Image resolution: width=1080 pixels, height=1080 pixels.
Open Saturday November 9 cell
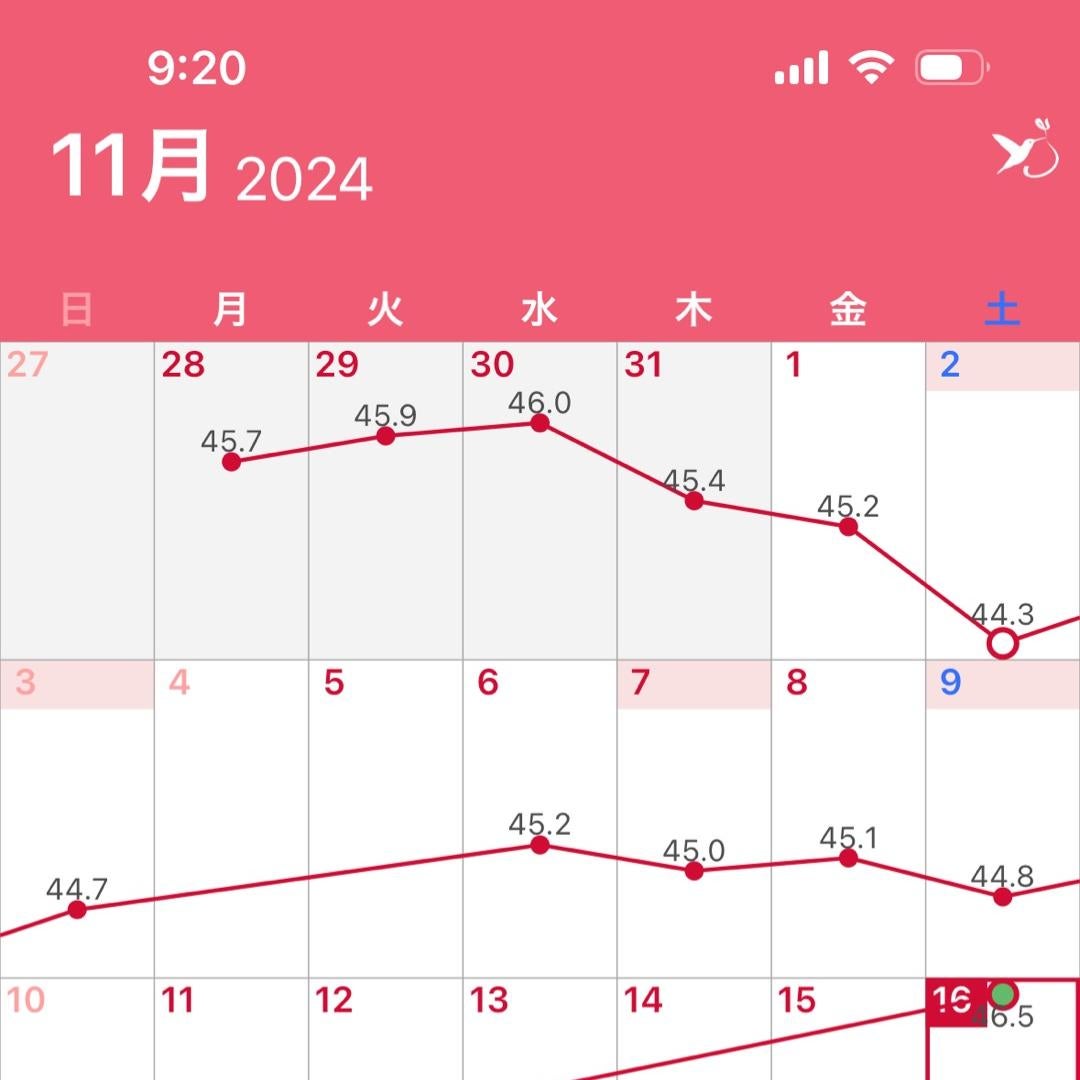(x=1002, y=818)
